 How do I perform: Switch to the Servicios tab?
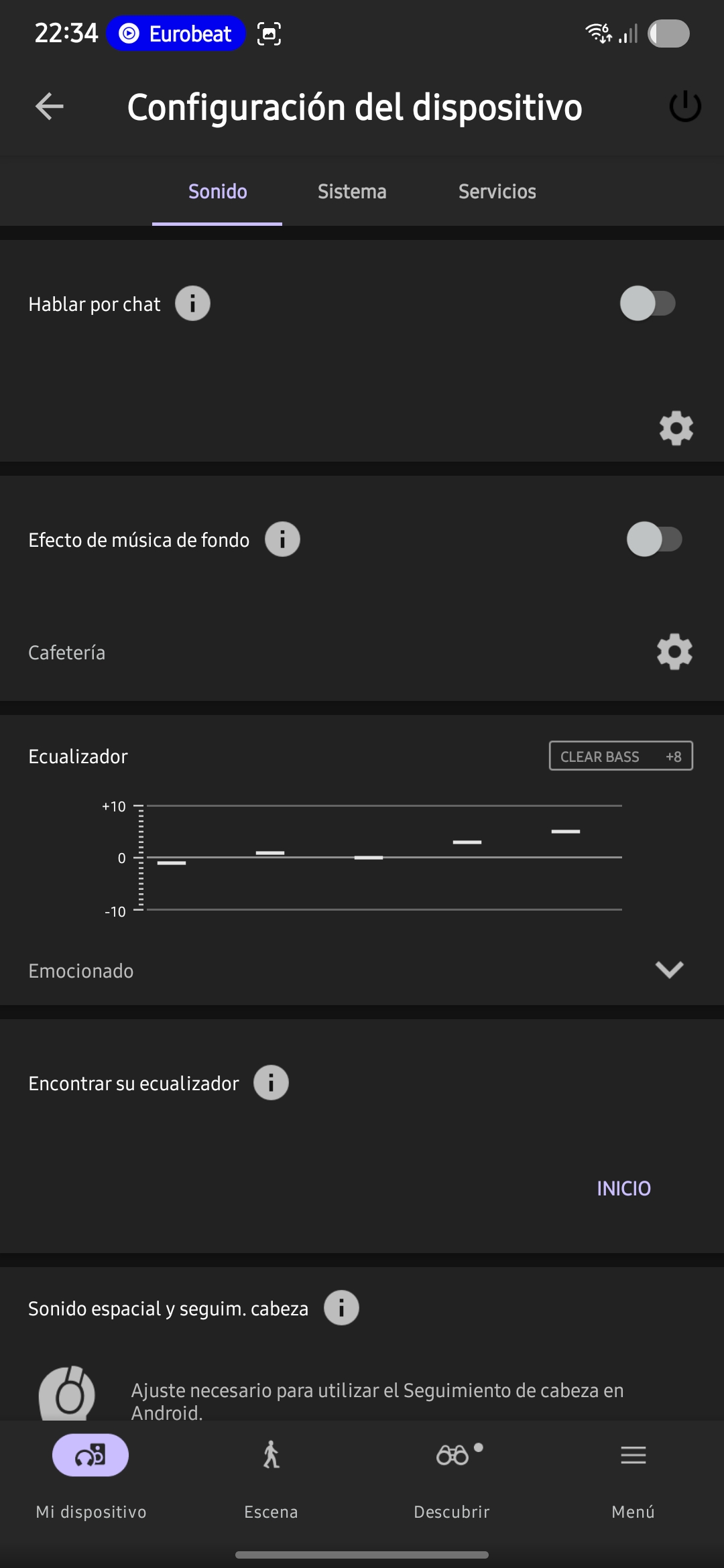[x=497, y=192]
